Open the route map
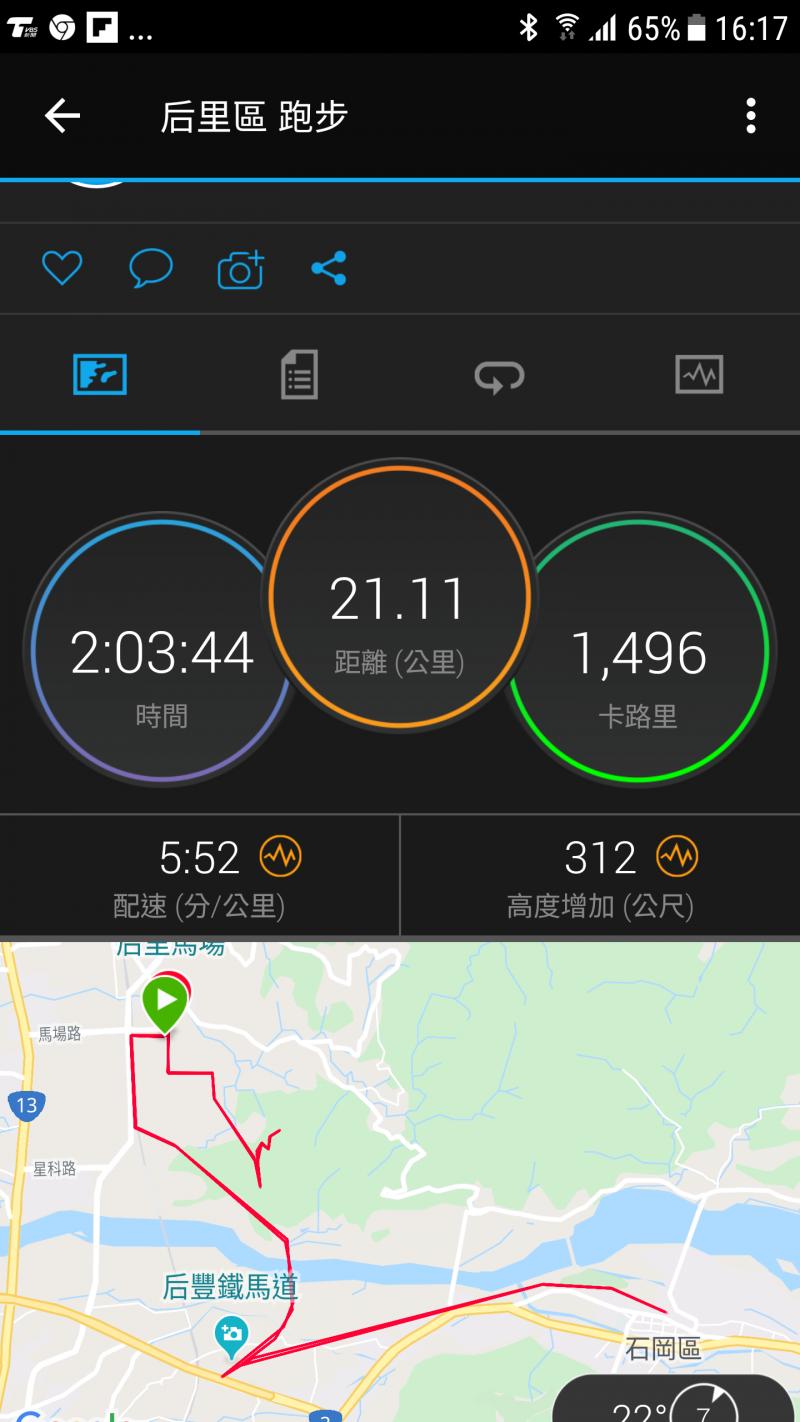This screenshot has width=800, height=1422. (400, 1180)
